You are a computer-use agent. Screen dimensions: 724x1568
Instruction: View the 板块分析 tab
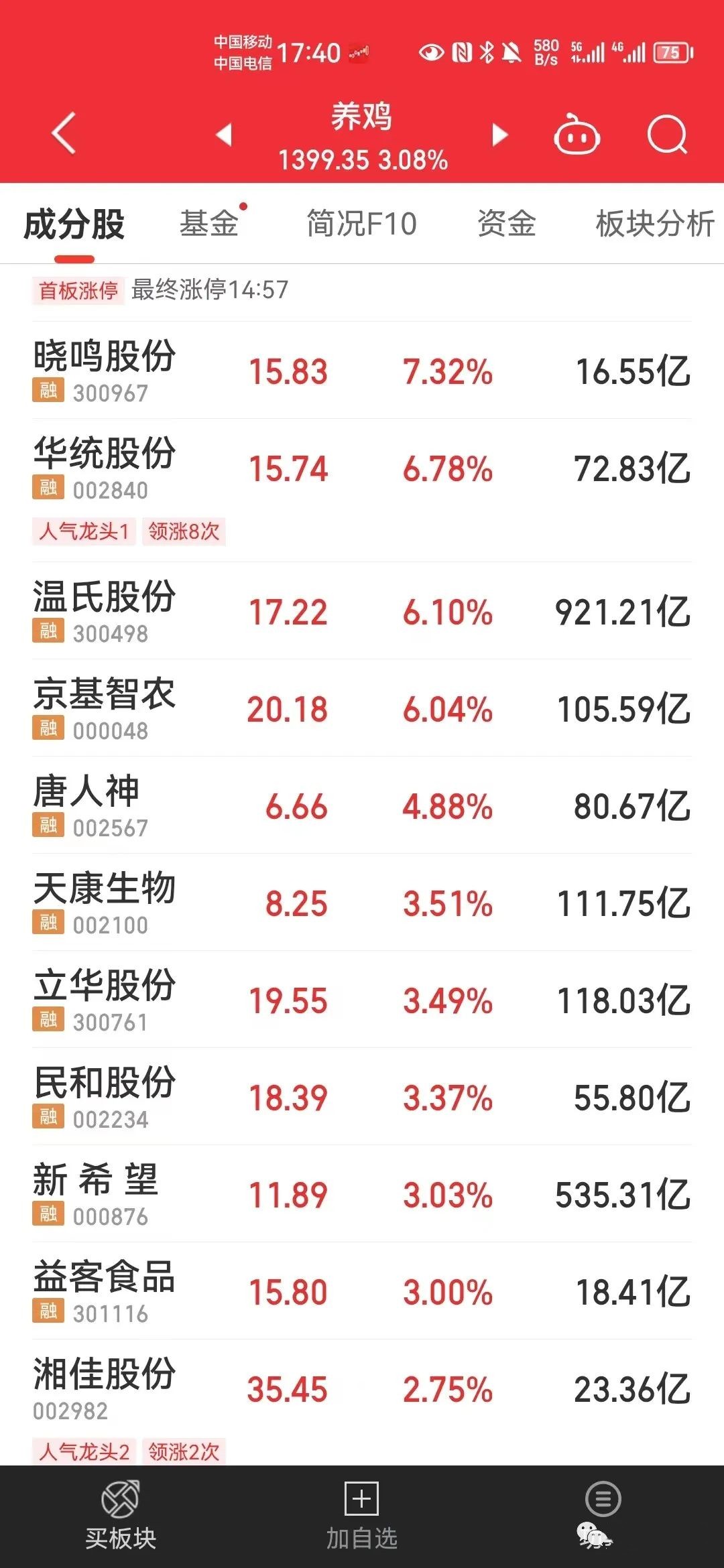point(654,224)
